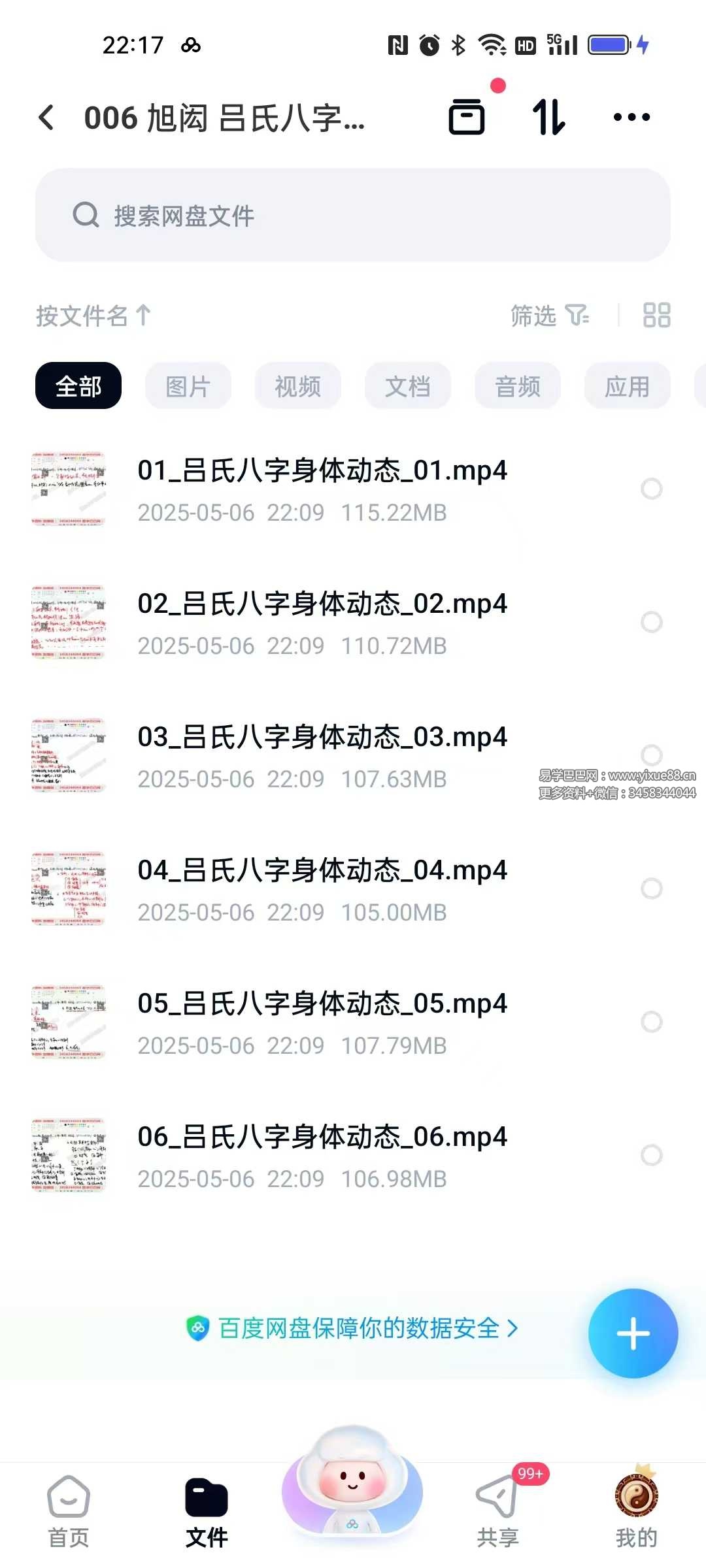Select the checkbox for 02_吕氏八字身体动态_02.mp4
This screenshot has height=1568, width=706.
[652, 622]
